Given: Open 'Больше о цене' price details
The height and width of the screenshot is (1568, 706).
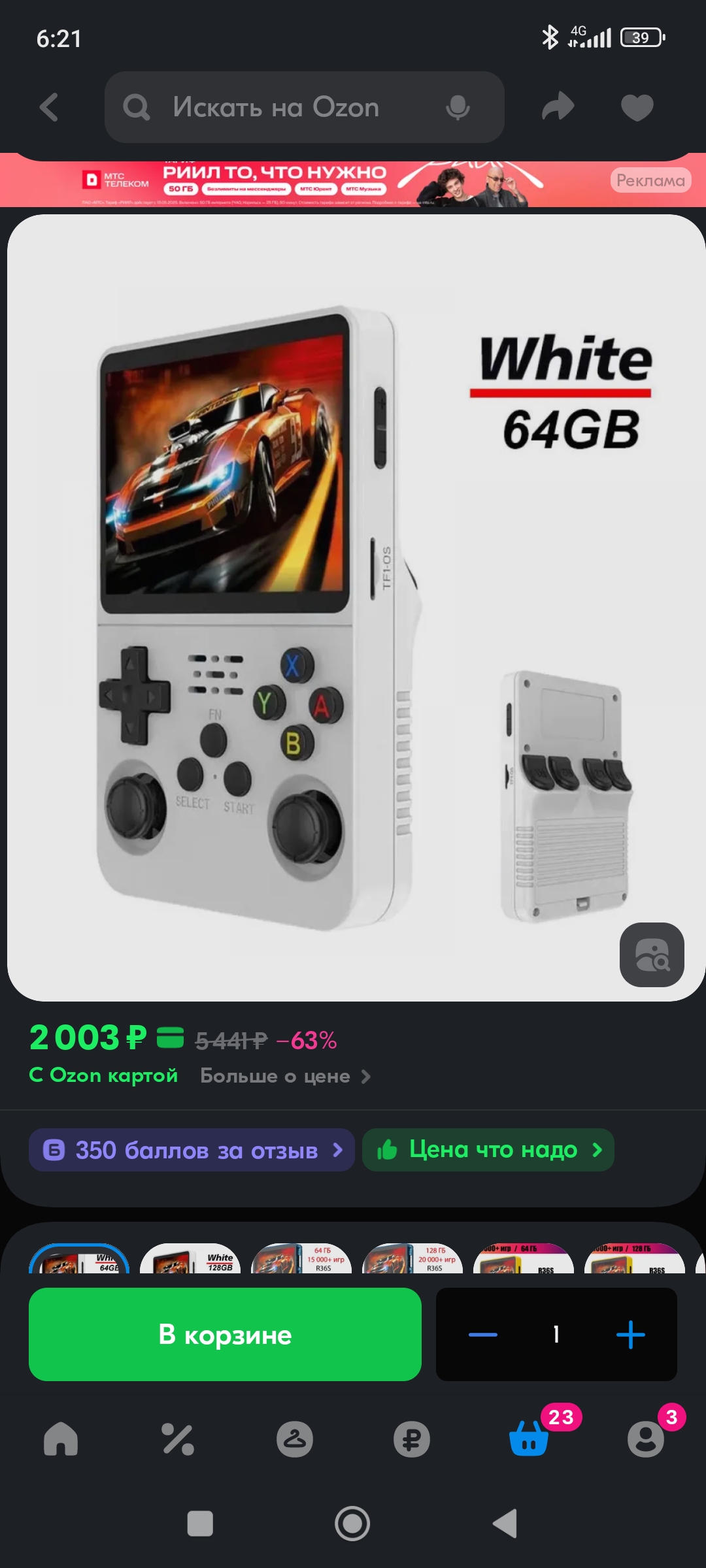Looking at the screenshot, I should pyautogui.click(x=285, y=1076).
